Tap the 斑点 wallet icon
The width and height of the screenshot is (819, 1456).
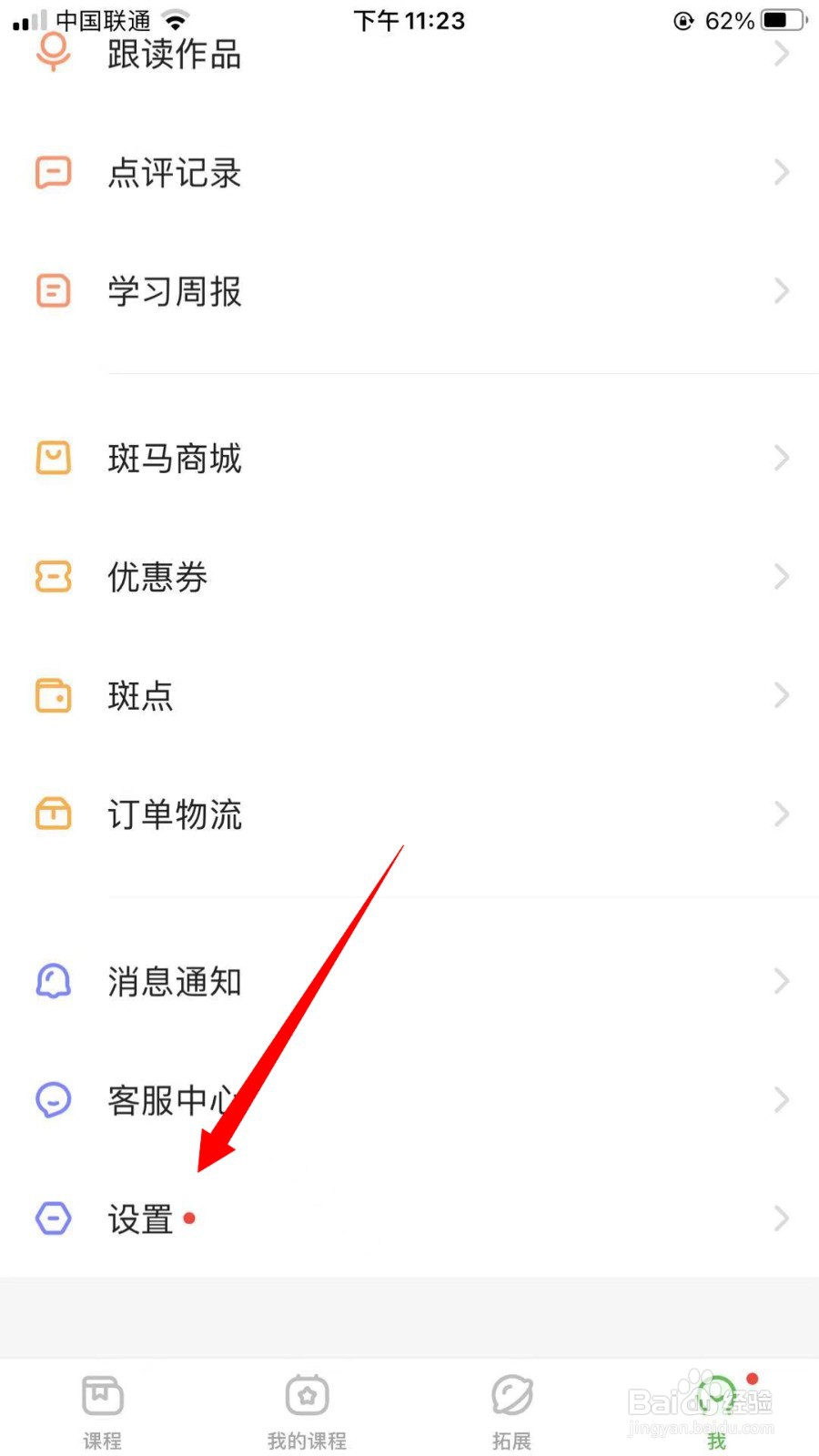point(53,695)
